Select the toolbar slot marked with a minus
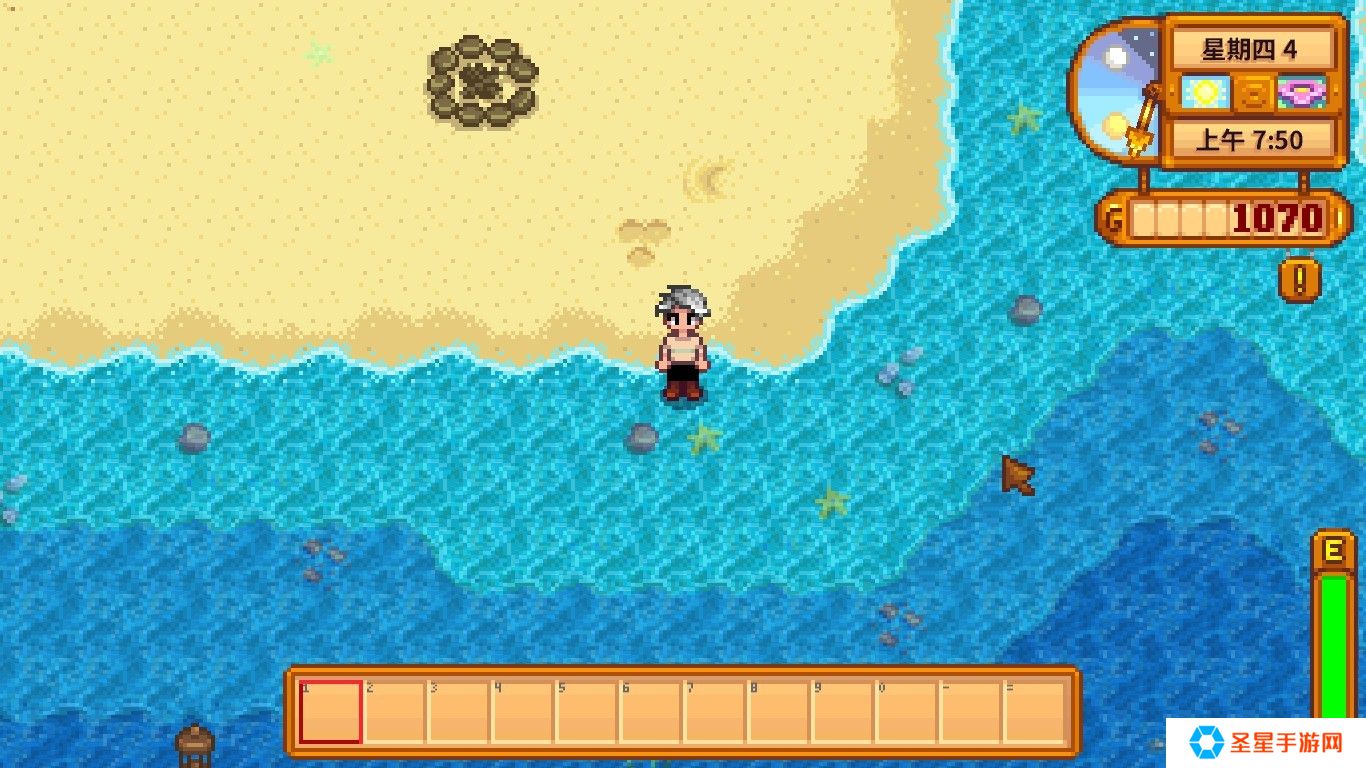Viewport: 1366px width, 768px height. pos(970,712)
